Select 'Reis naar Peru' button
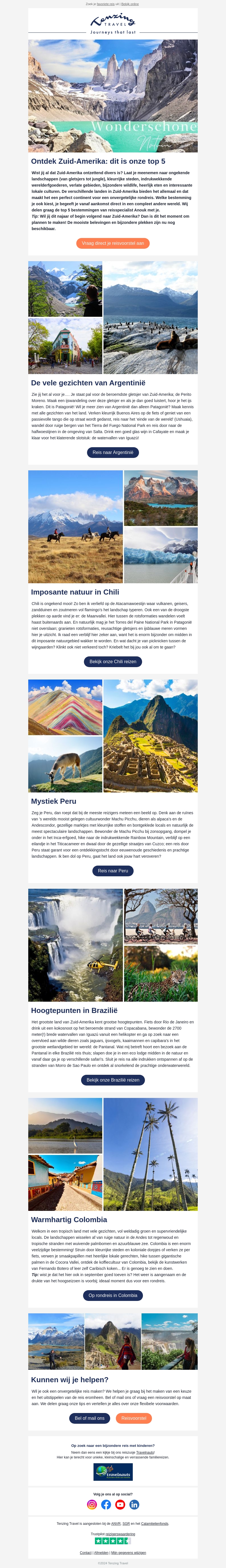This screenshot has height=1568, width=226. (x=113, y=871)
